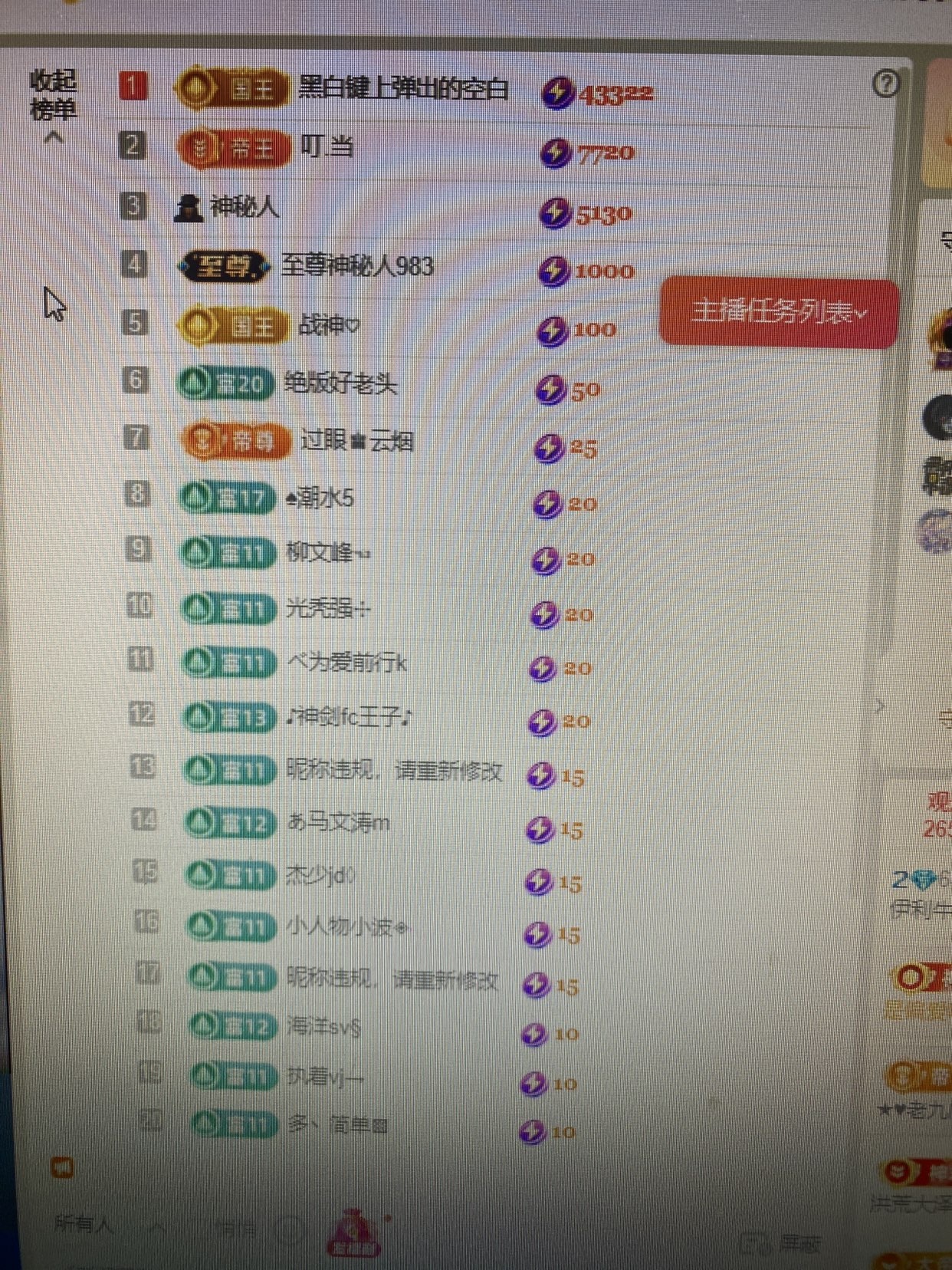Open user 神剑fc王子 row
This screenshot has width=952, height=1270.
click(x=349, y=717)
